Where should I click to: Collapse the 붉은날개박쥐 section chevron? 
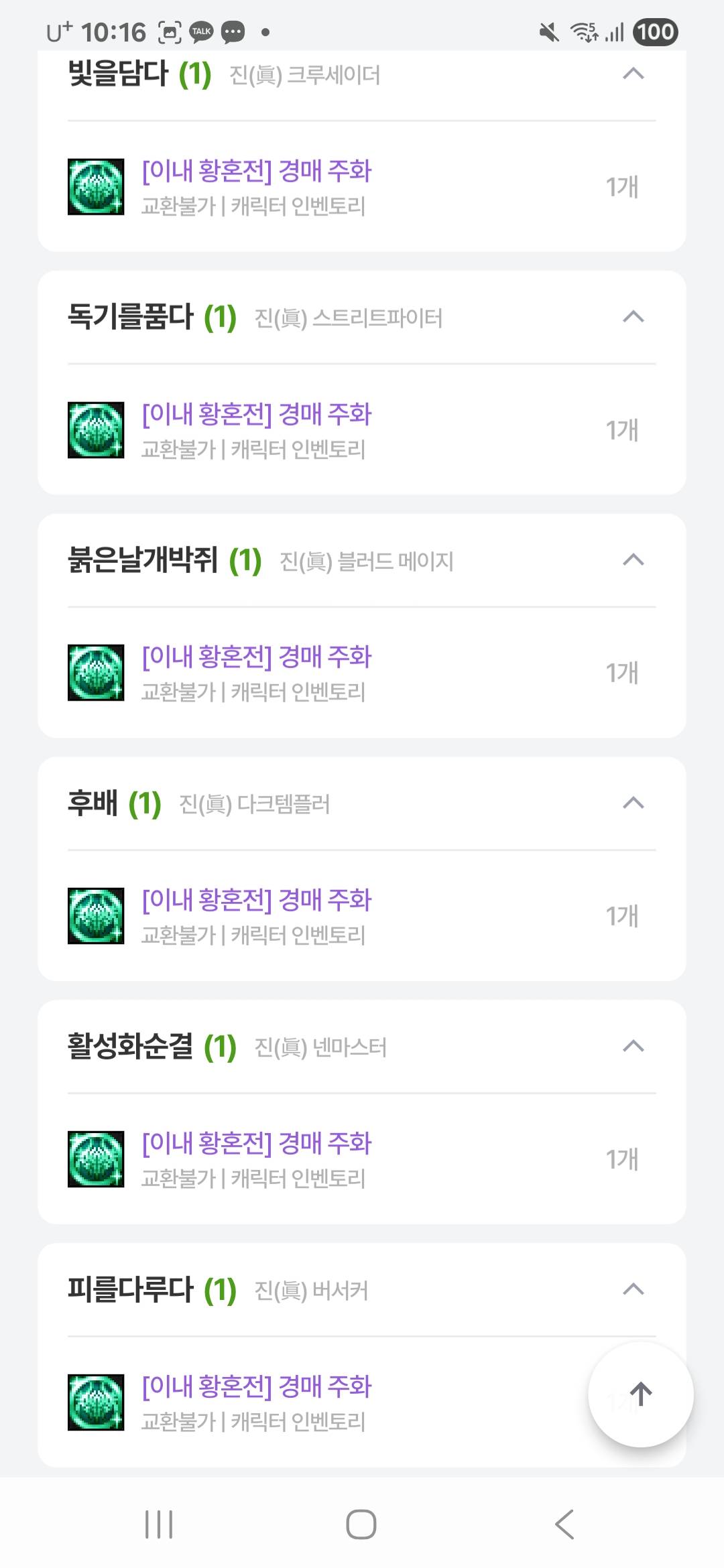(633, 560)
